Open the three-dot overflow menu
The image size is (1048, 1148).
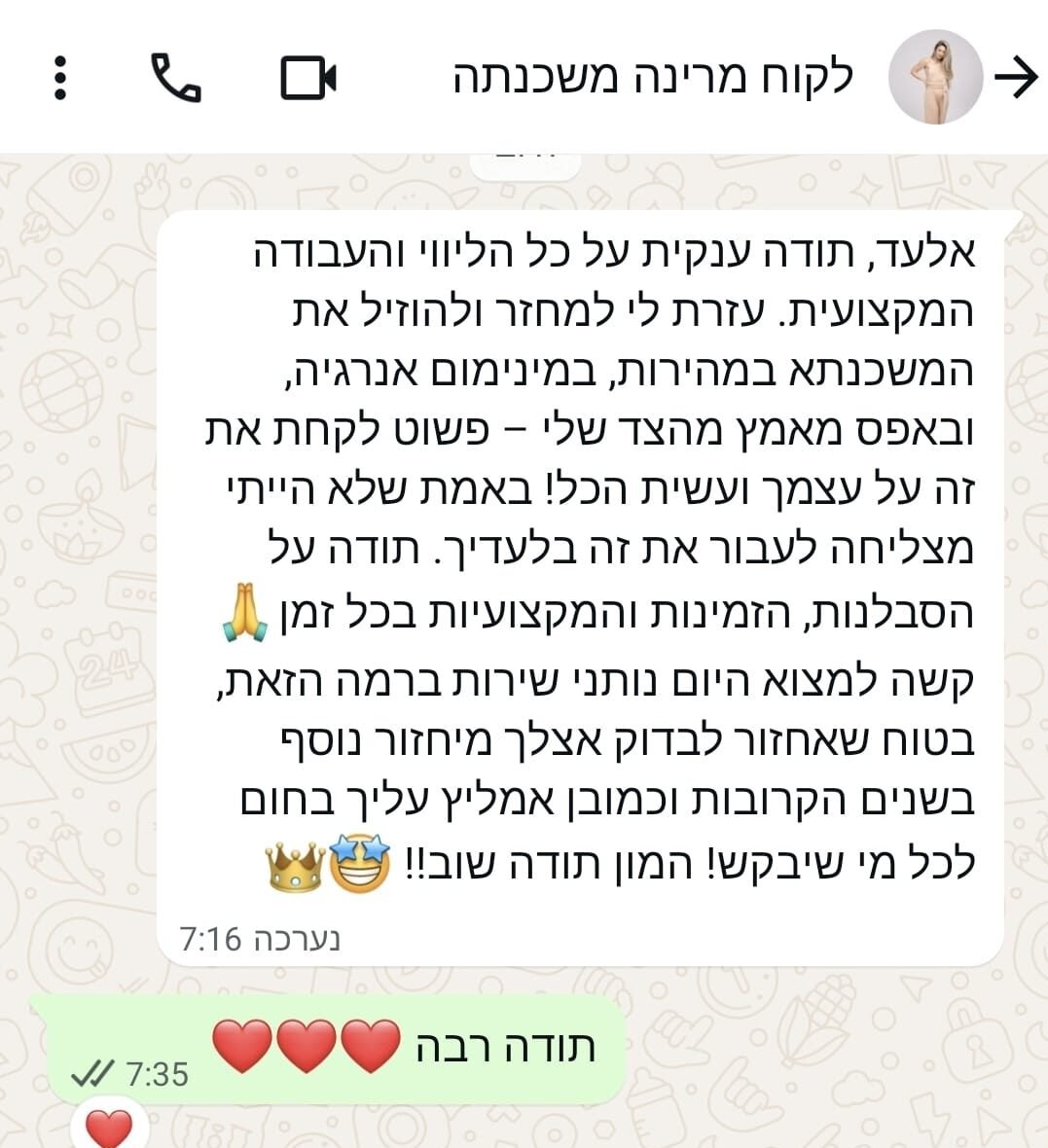tap(60, 78)
